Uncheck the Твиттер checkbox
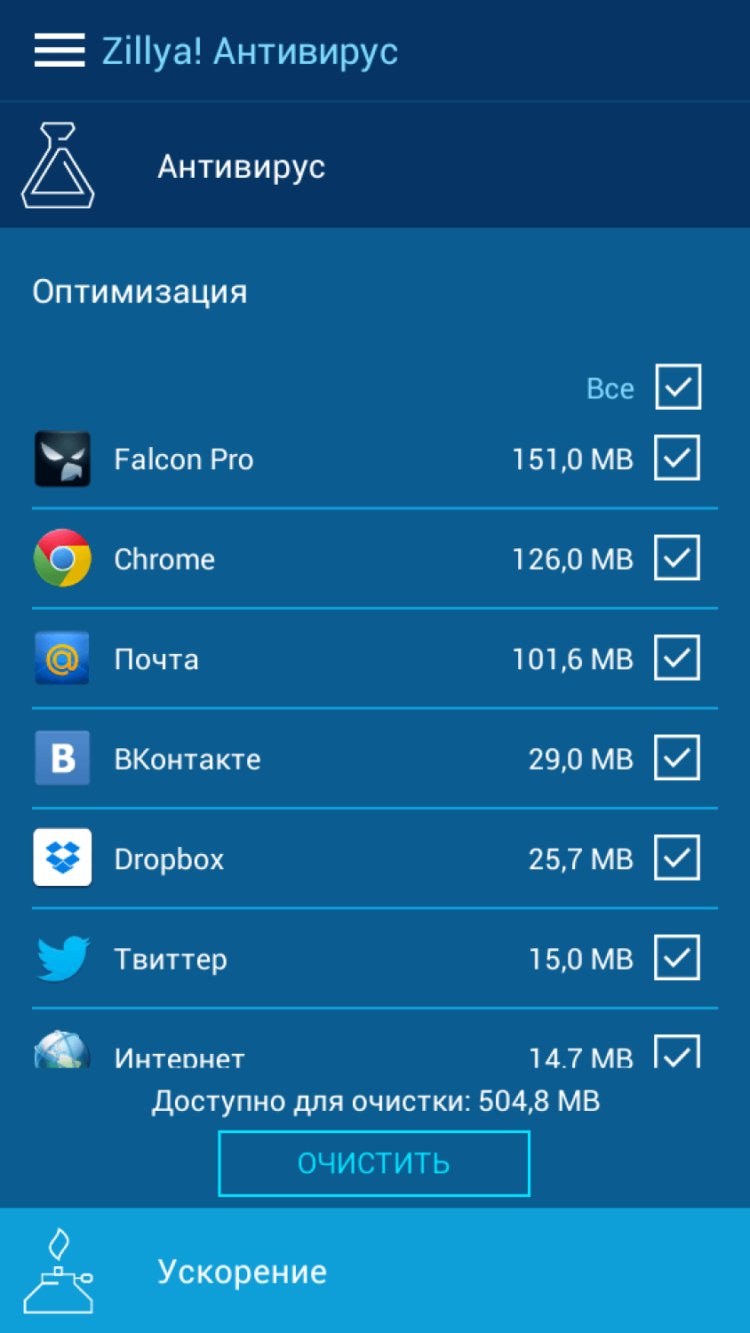The height and width of the screenshot is (1333, 750). pyautogui.click(x=677, y=958)
